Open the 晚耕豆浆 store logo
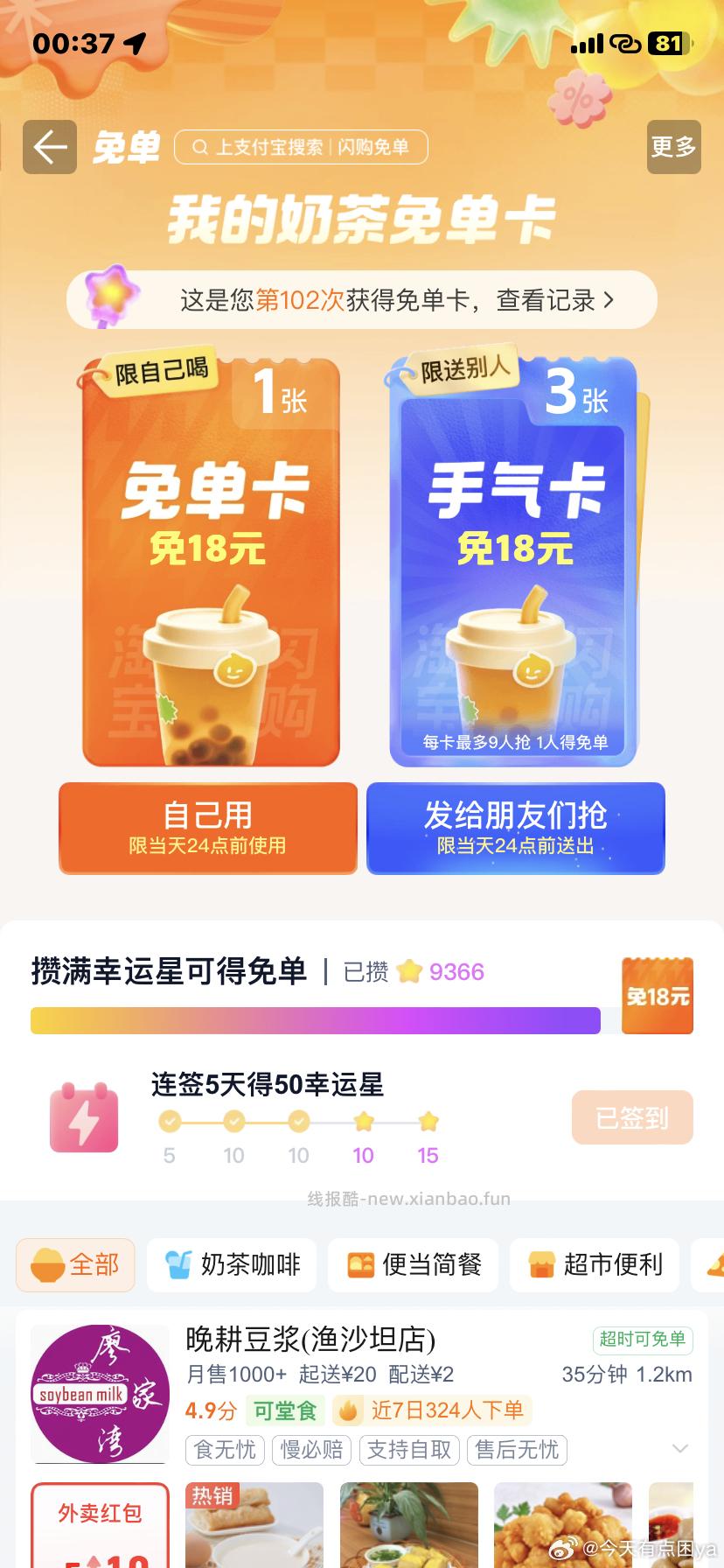This screenshot has height=1568, width=724. click(x=99, y=1393)
